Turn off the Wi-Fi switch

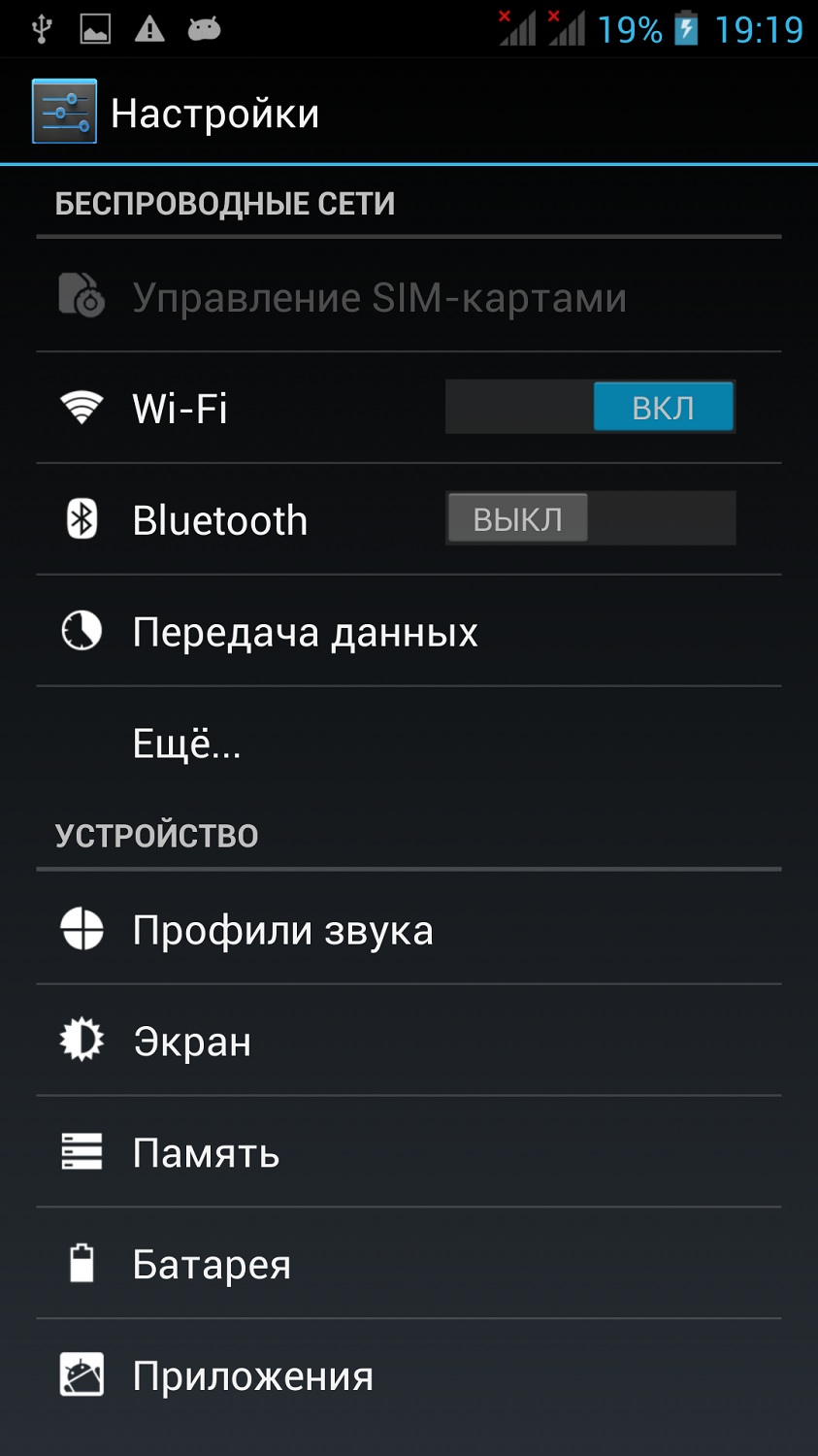[590, 407]
